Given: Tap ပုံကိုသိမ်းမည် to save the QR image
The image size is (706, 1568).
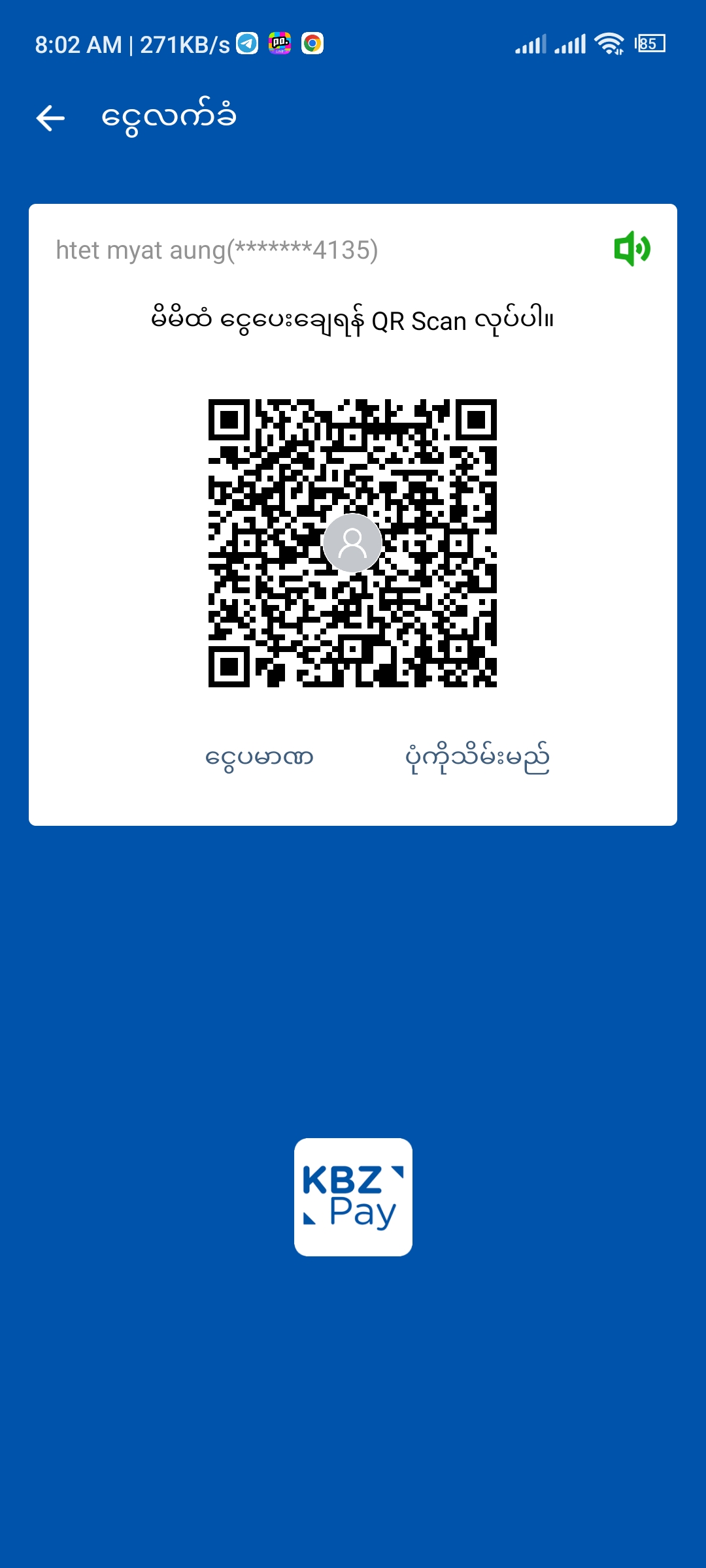Looking at the screenshot, I should coord(477,758).
